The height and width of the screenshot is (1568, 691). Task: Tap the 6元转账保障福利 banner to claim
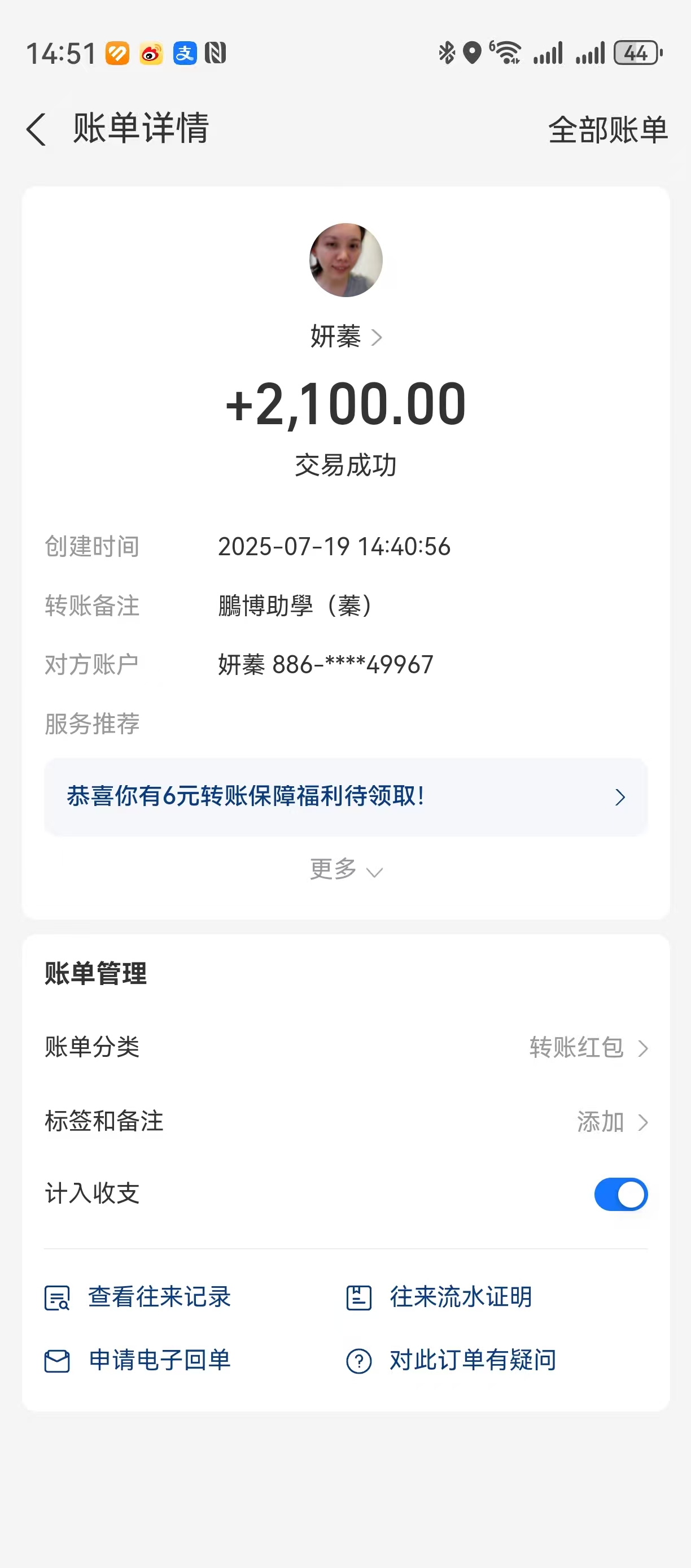(x=345, y=795)
